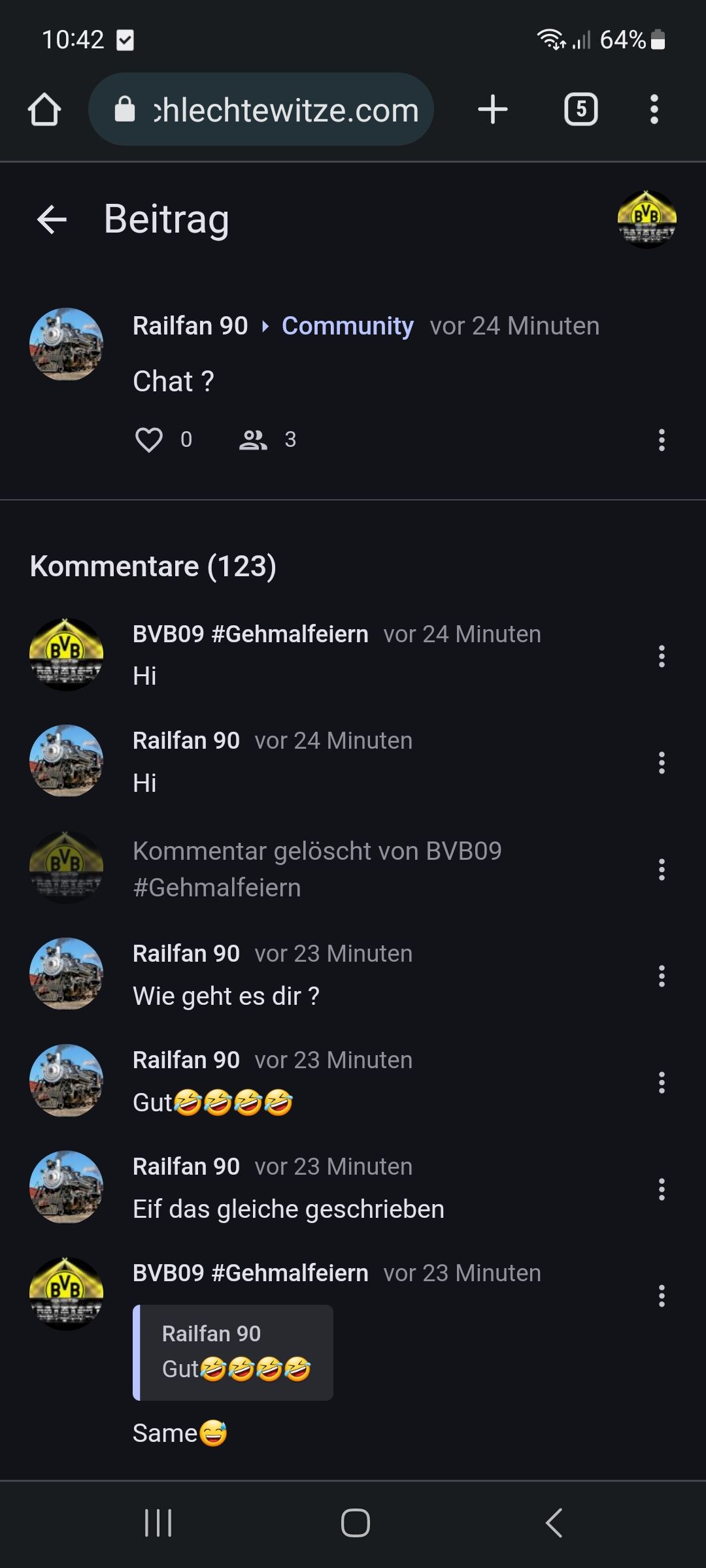Open recent apps from navigation bar
Image resolution: width=706 pixels, height=1568 pixels.
click(158, 1523)
